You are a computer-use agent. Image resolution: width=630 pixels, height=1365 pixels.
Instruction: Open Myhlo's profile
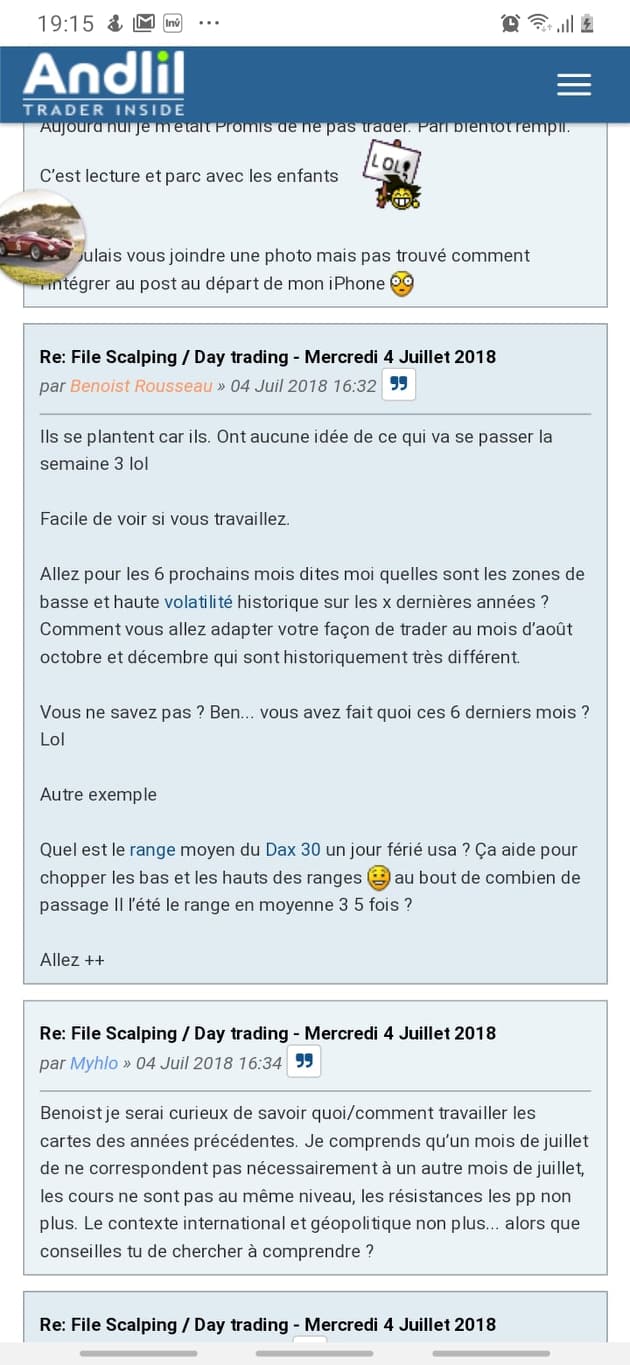click(x=94, y=1063)
